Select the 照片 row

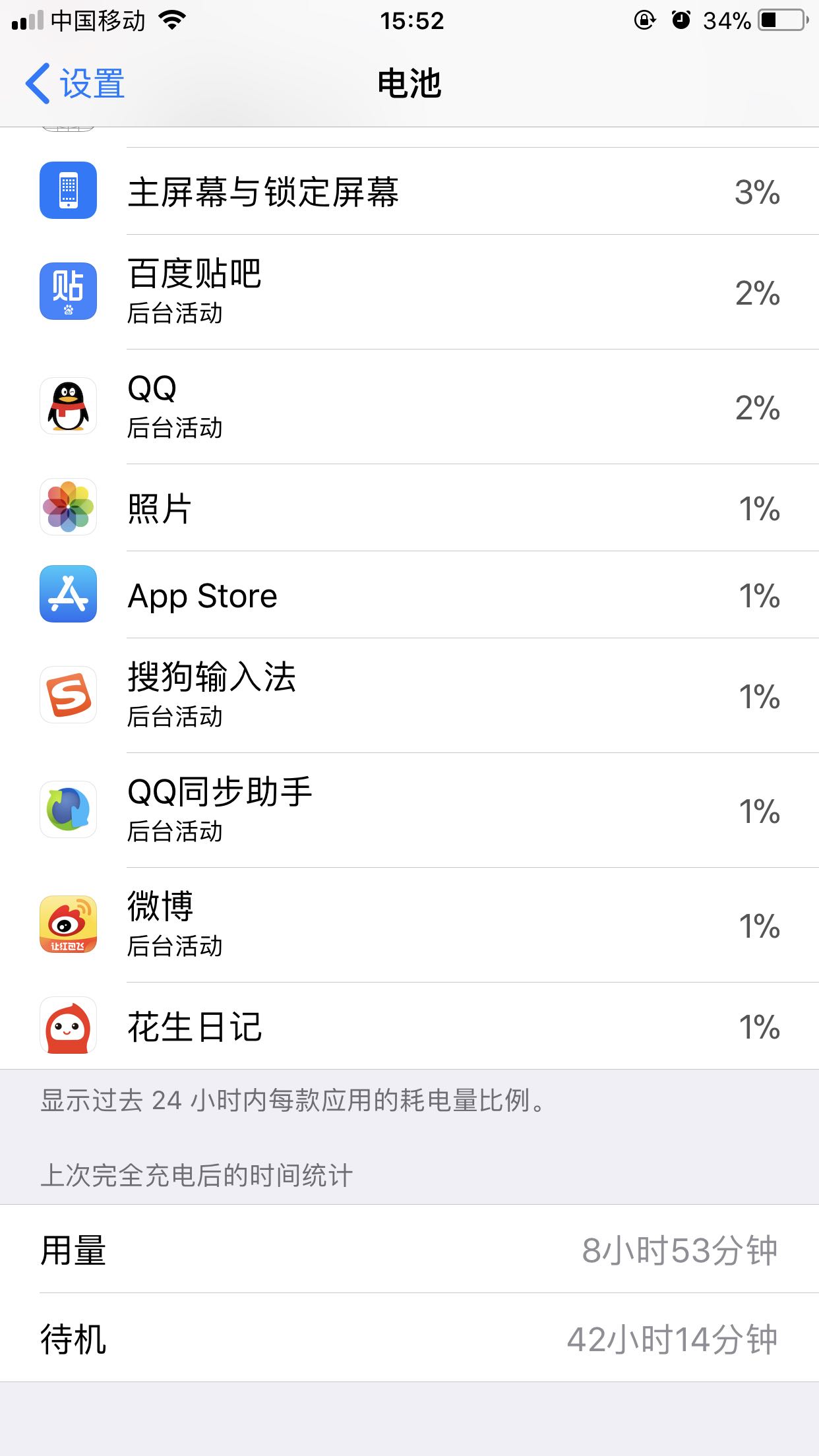tap(409, 508)
